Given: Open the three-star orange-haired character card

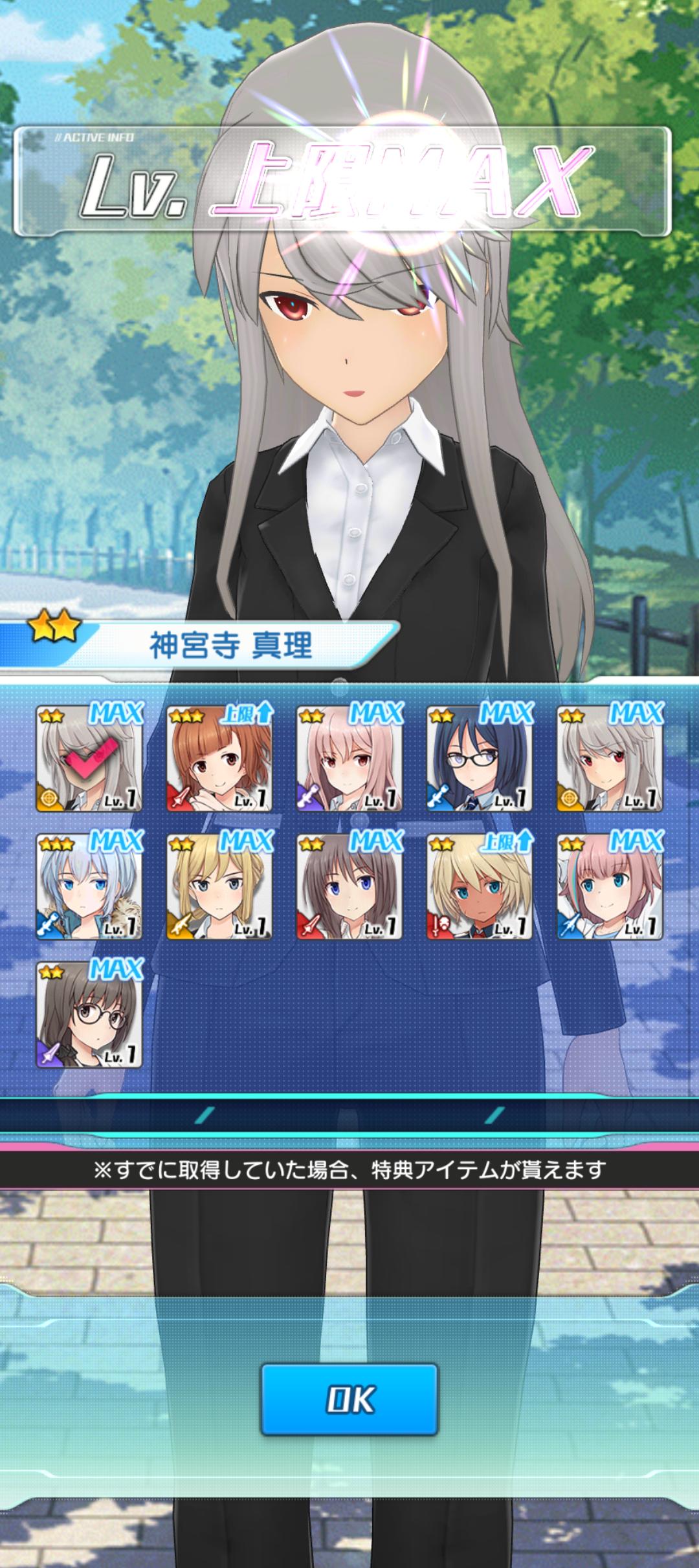Looking at the screenshot, I should [219, 759].
